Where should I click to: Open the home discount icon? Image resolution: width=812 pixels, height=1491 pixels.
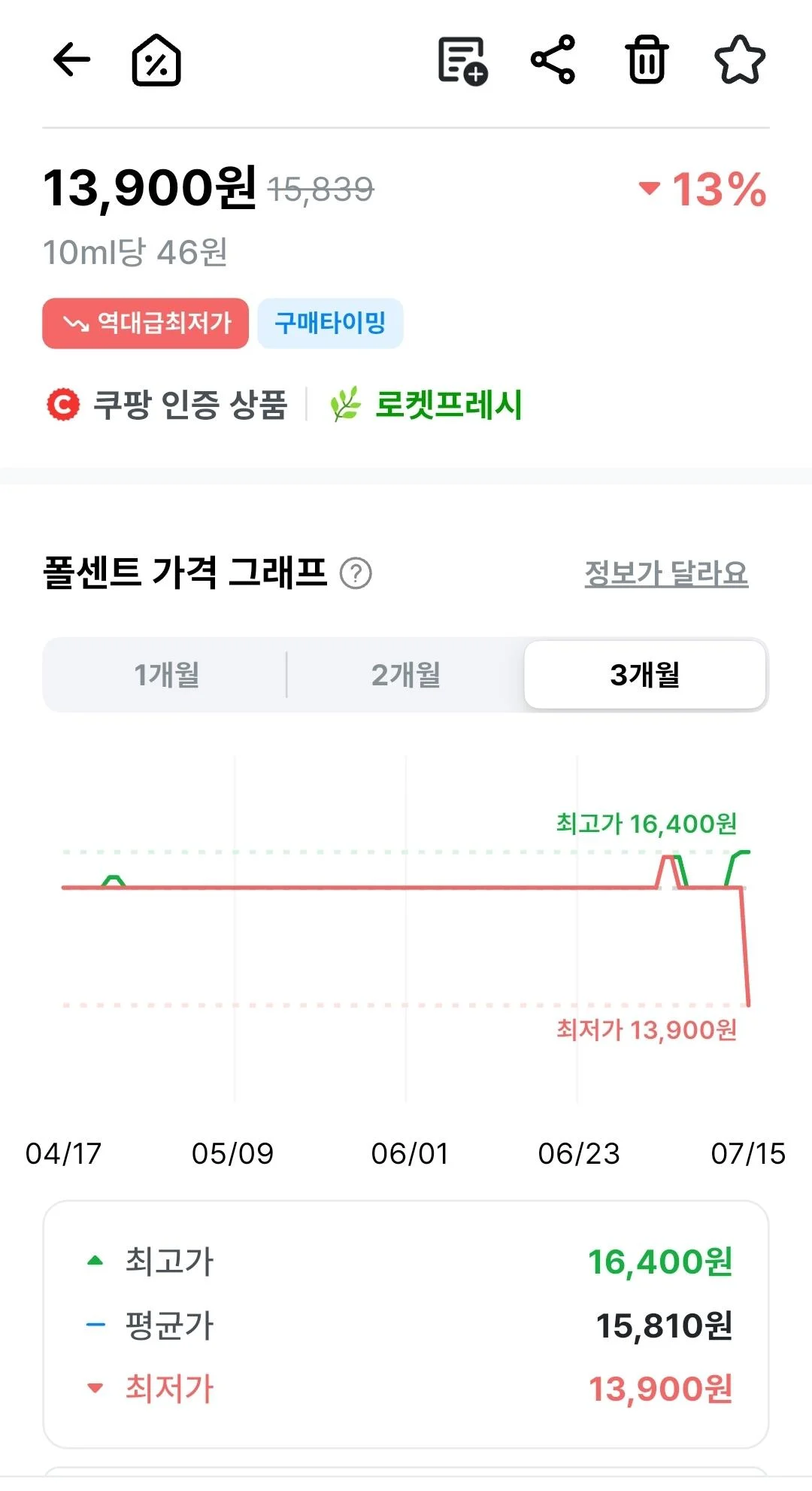tap(156, 60)
